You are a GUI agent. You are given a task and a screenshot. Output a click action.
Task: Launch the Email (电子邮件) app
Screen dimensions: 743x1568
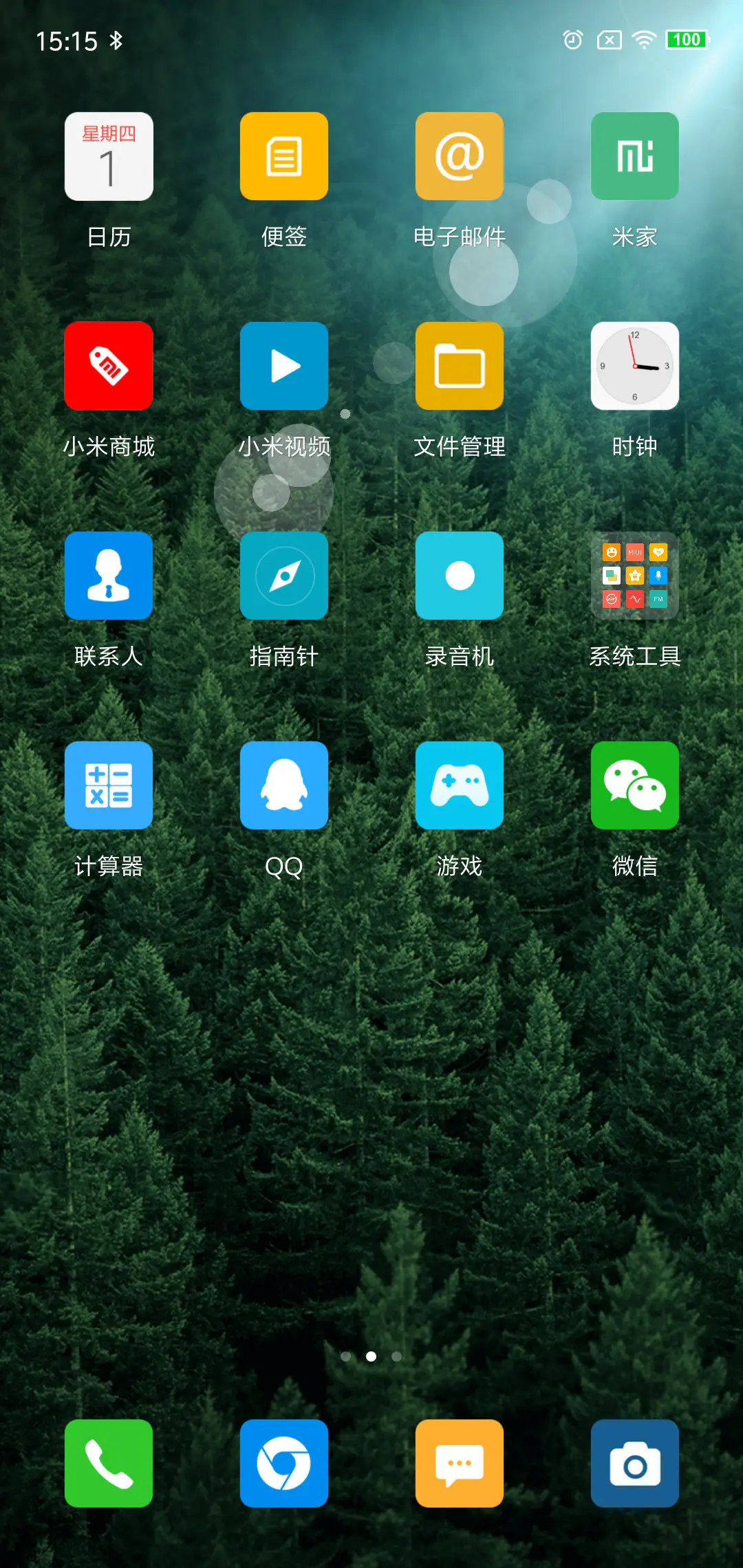click(459, 156)
